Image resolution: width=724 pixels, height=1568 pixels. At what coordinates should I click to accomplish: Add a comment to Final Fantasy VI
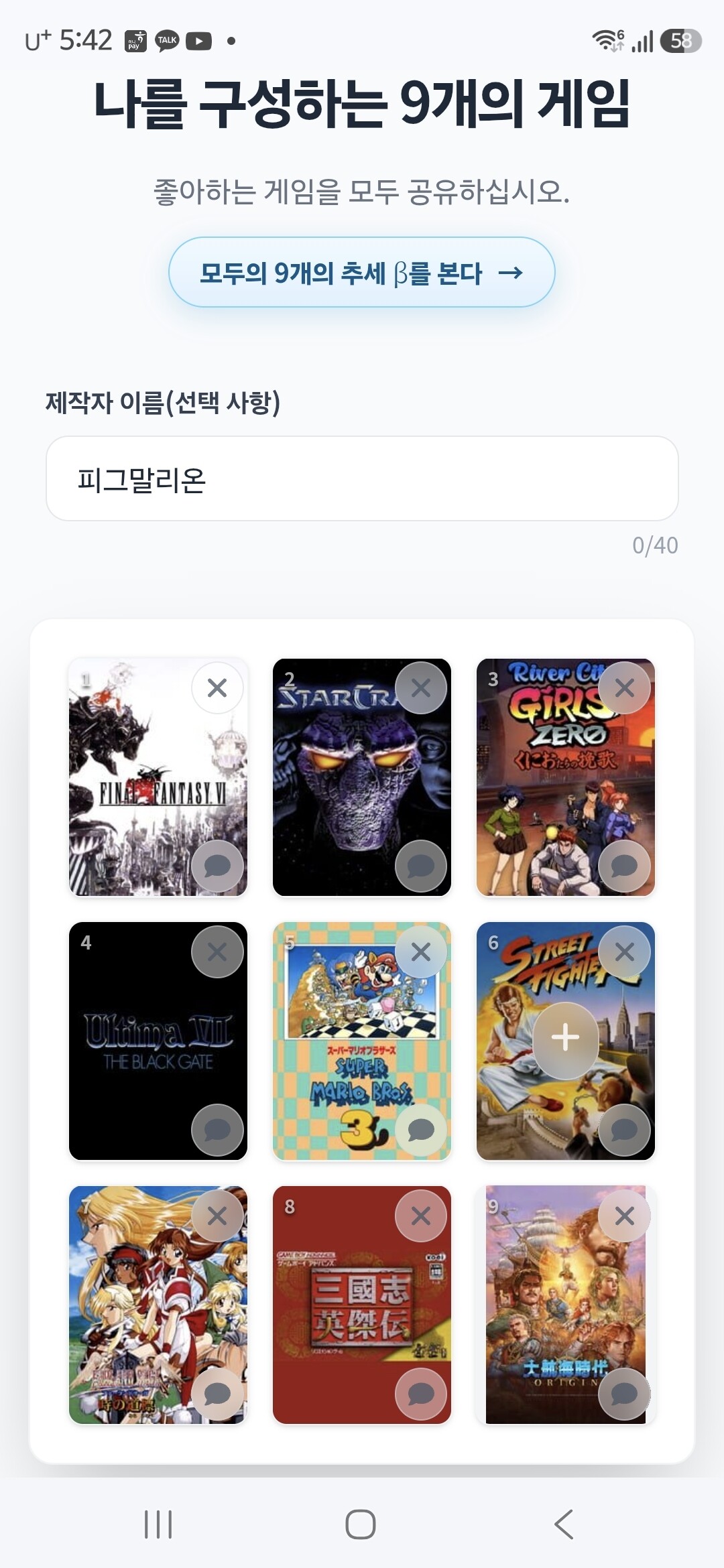[x=217, y=866]
